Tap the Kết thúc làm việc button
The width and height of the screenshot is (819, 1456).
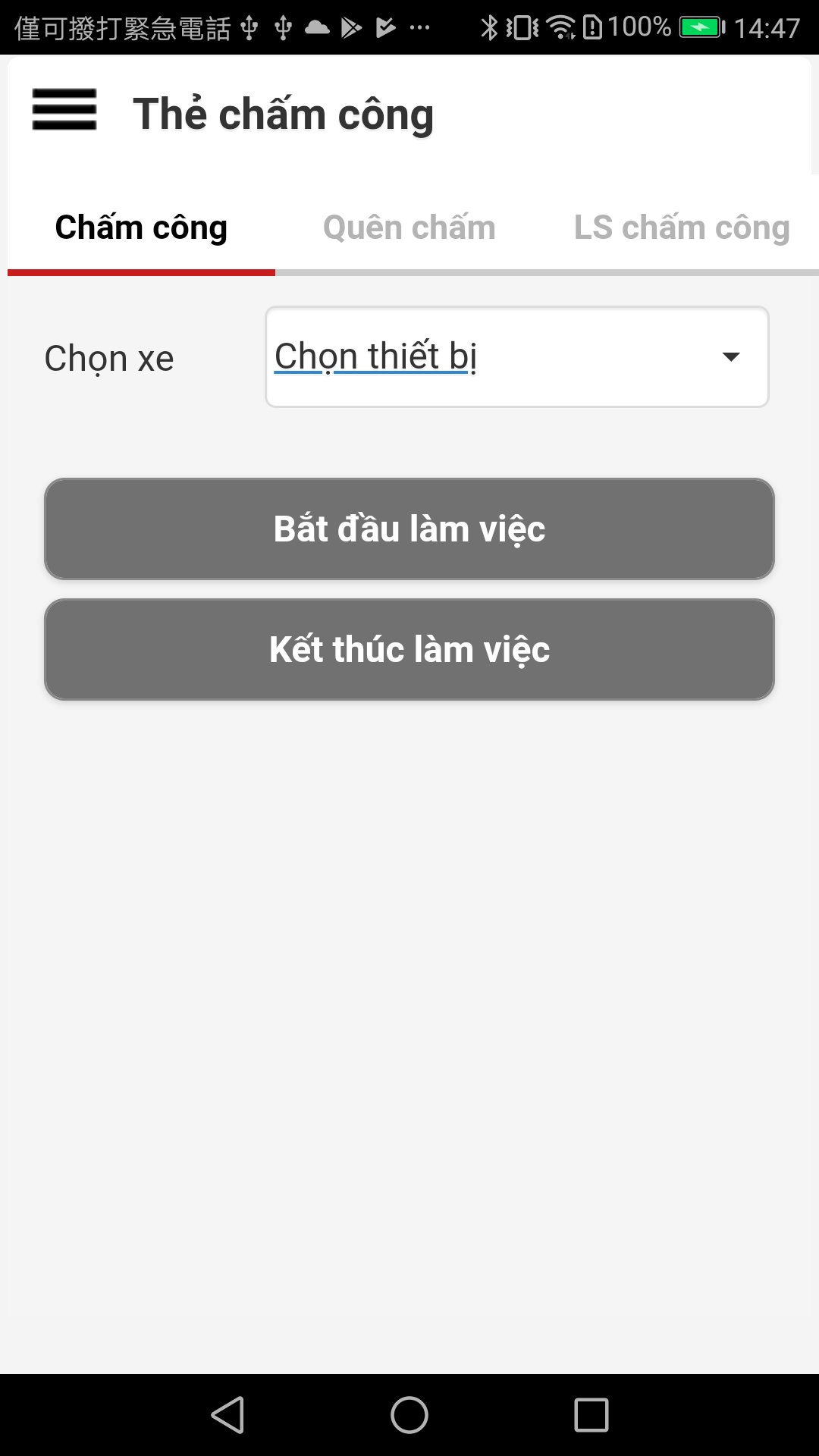409,650
